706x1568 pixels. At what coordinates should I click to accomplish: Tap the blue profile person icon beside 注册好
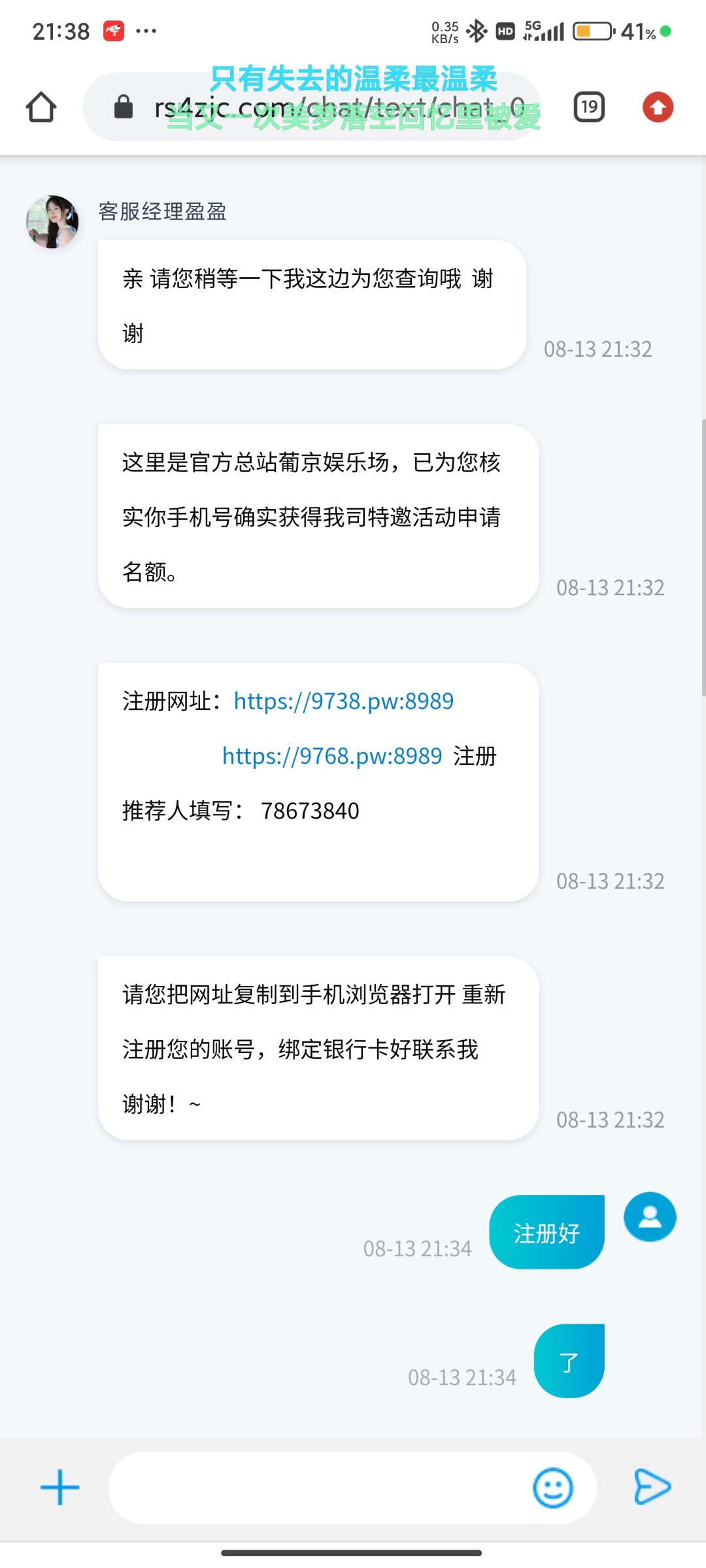pyautogui.click(x=649, y=1217)
